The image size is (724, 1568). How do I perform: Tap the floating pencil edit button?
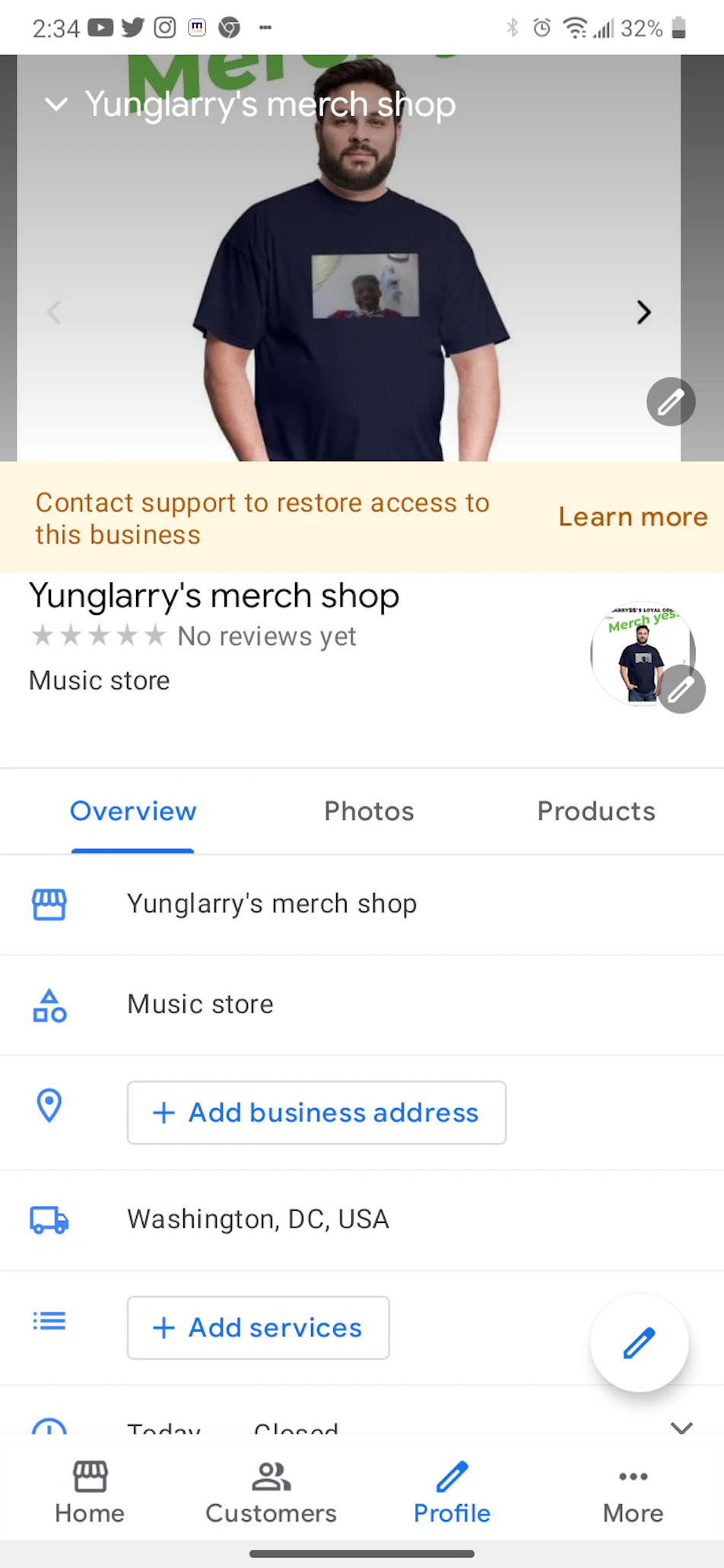click(x=640, y=1342)
